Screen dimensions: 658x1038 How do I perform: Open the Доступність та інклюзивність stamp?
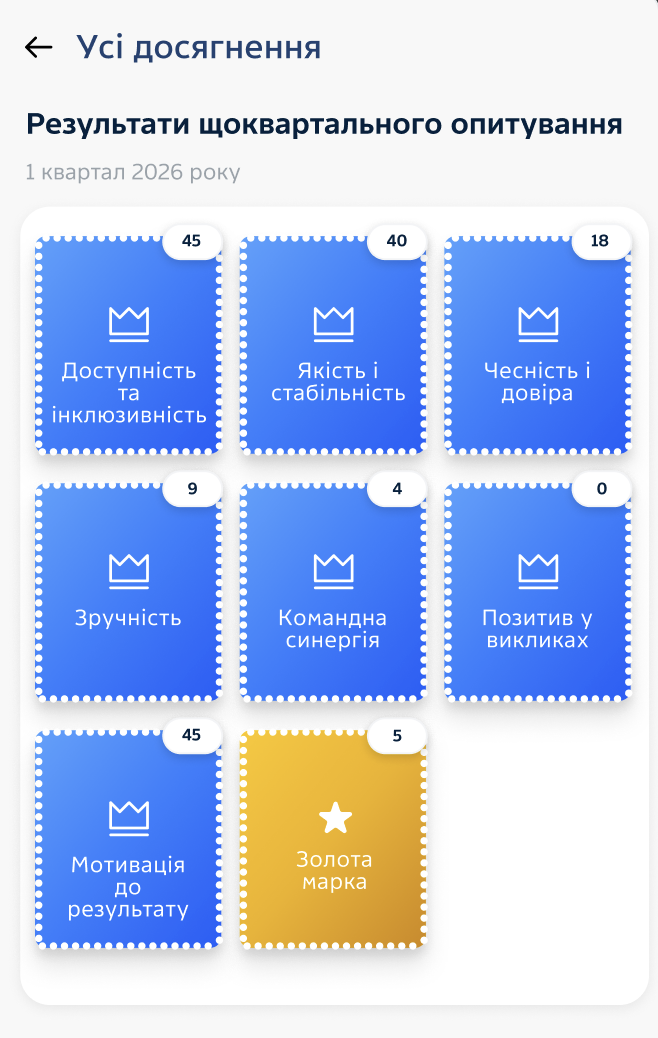point(129,346)
